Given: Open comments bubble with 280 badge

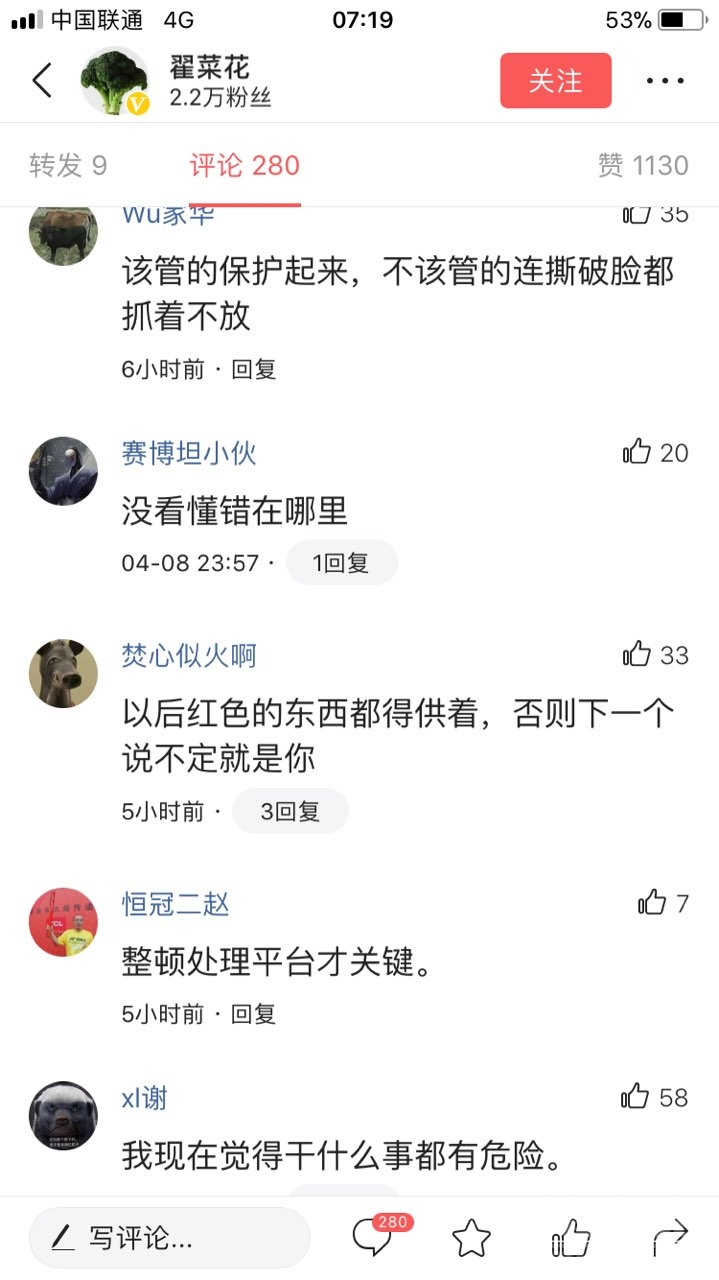Looking at the screenshot, I should 372,1238.
